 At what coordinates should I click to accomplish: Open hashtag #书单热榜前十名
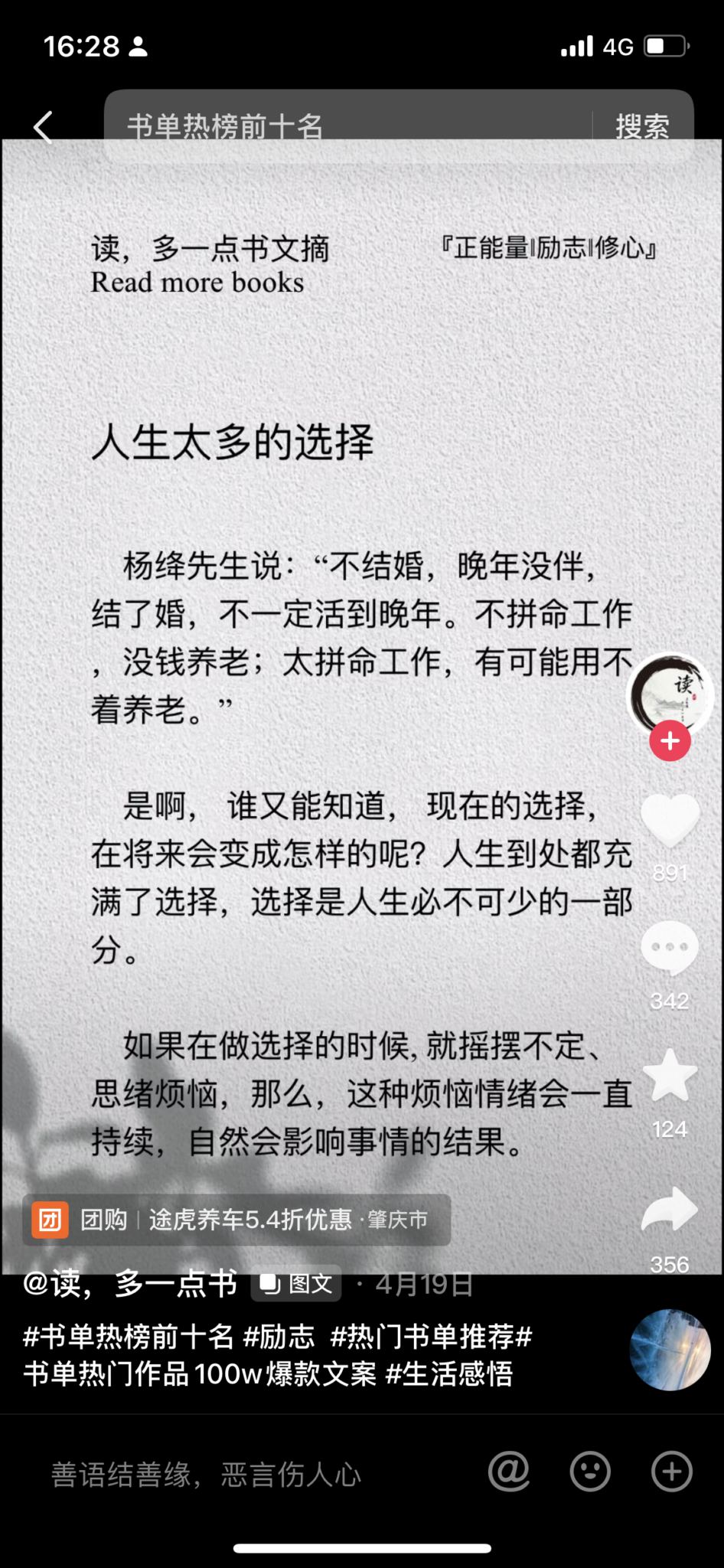tap(128, 1337)
